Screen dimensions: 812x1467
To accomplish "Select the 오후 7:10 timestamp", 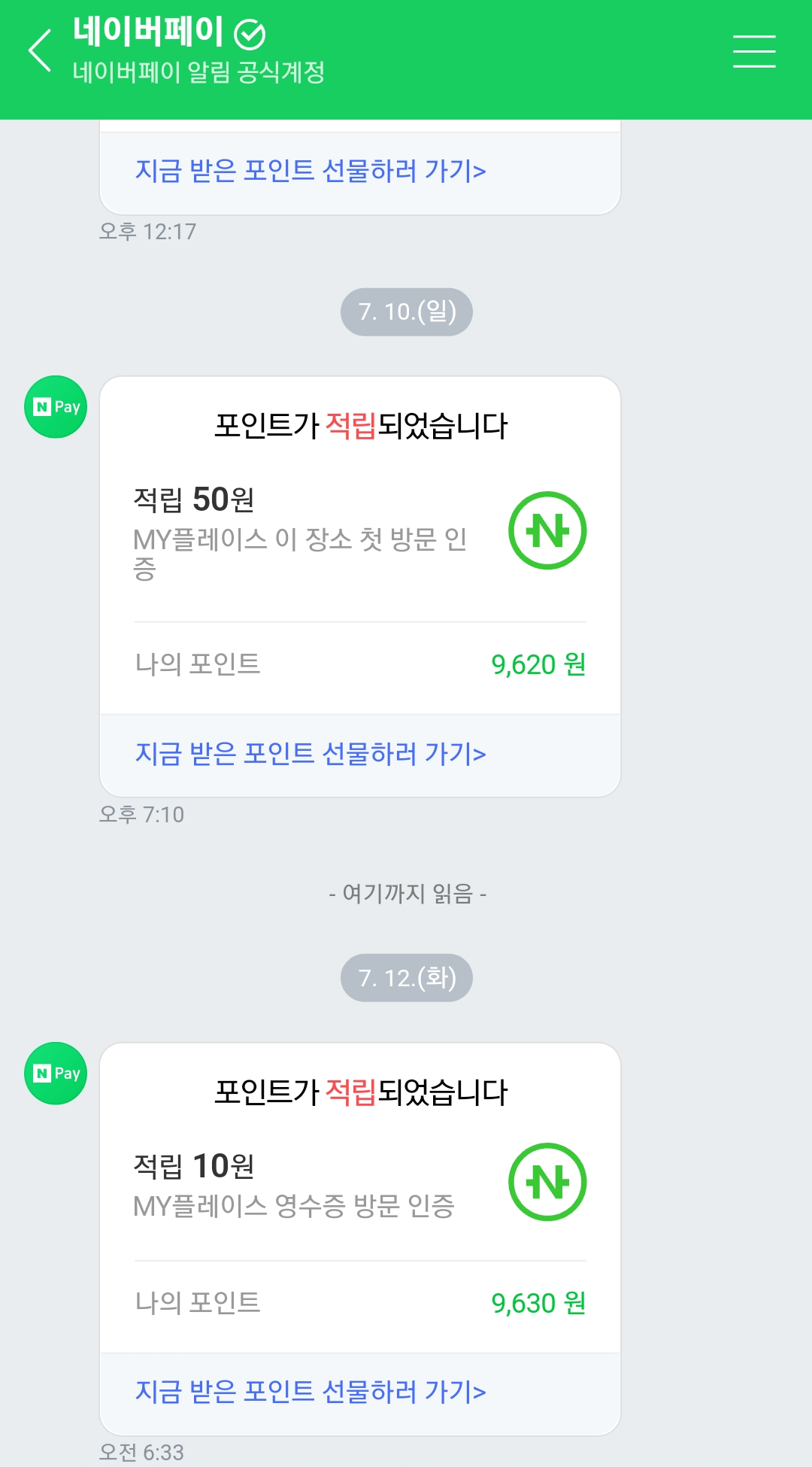I will pyautogui.click(x=144, y=812).
